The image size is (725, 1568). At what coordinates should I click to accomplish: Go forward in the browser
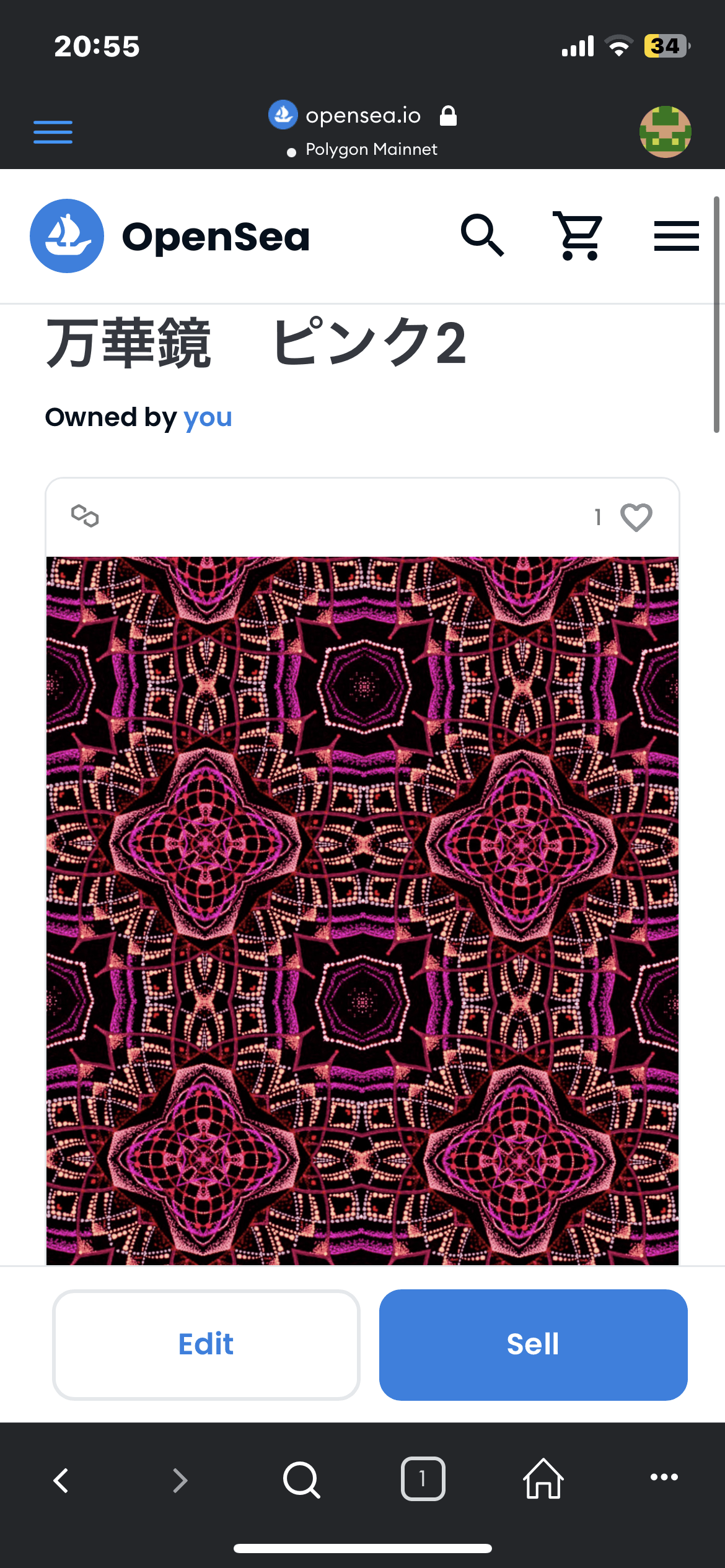tap(180, 1479)
